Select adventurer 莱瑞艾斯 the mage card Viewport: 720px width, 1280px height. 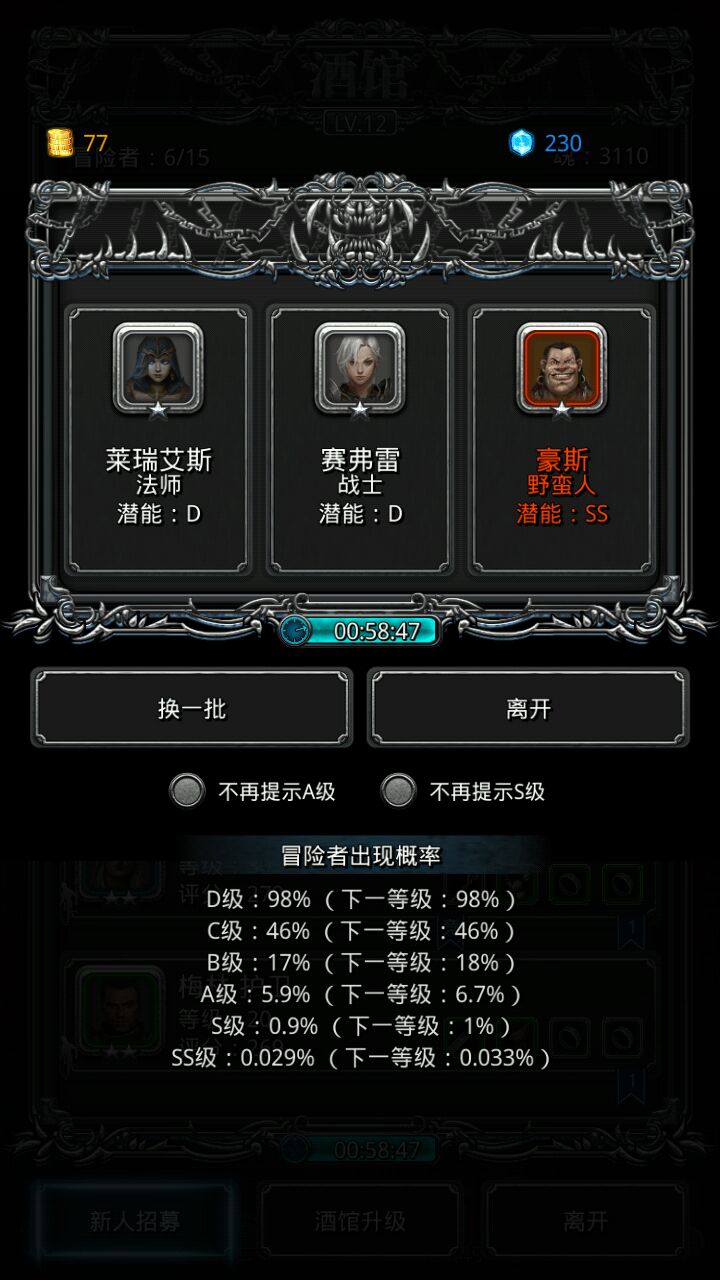[x=159, y=440]
